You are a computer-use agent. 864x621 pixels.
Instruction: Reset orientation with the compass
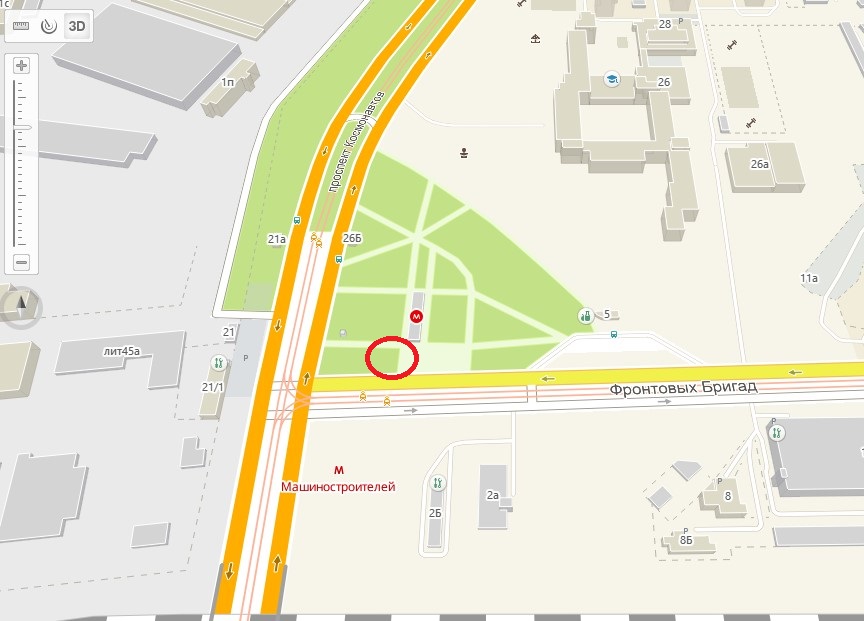coord(20,303)
